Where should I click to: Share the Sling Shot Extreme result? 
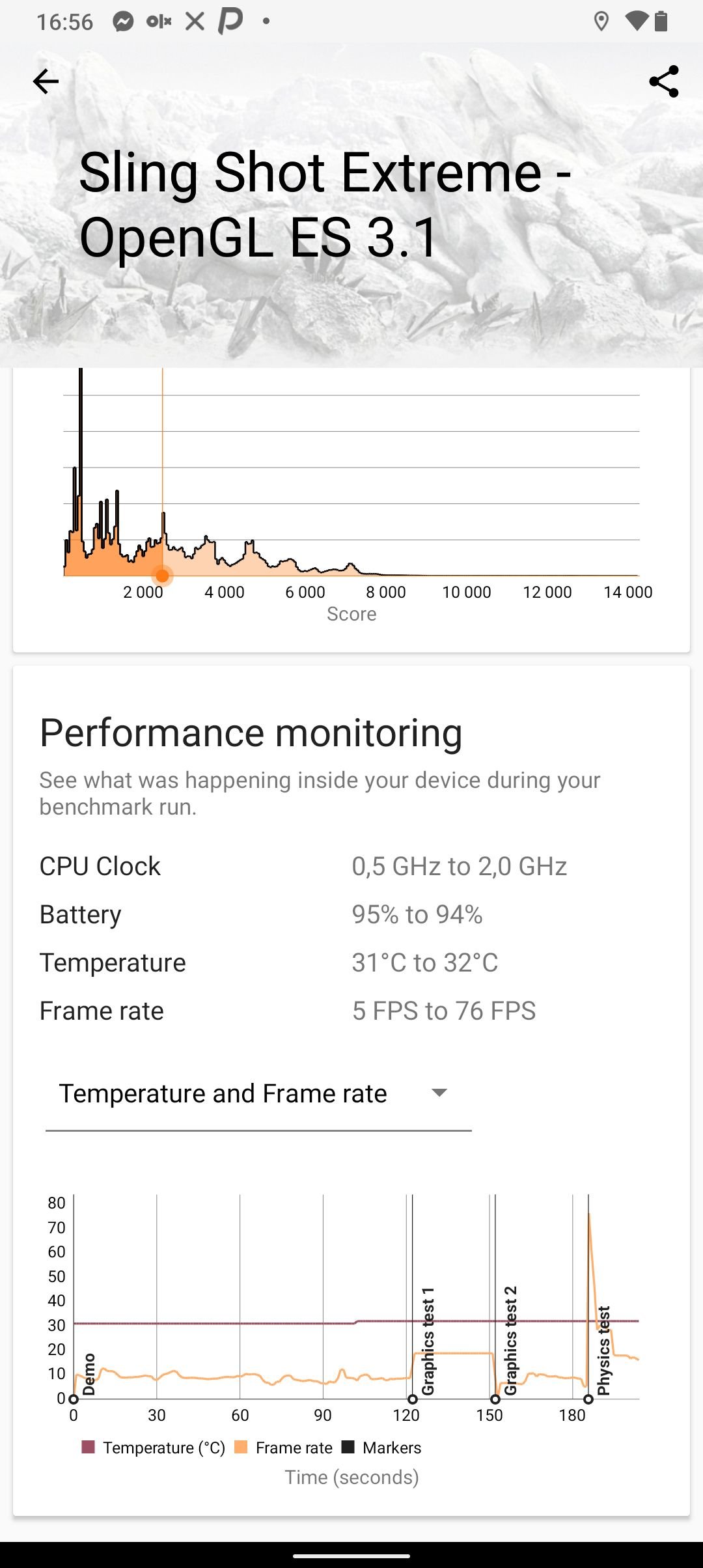point(664,81)
